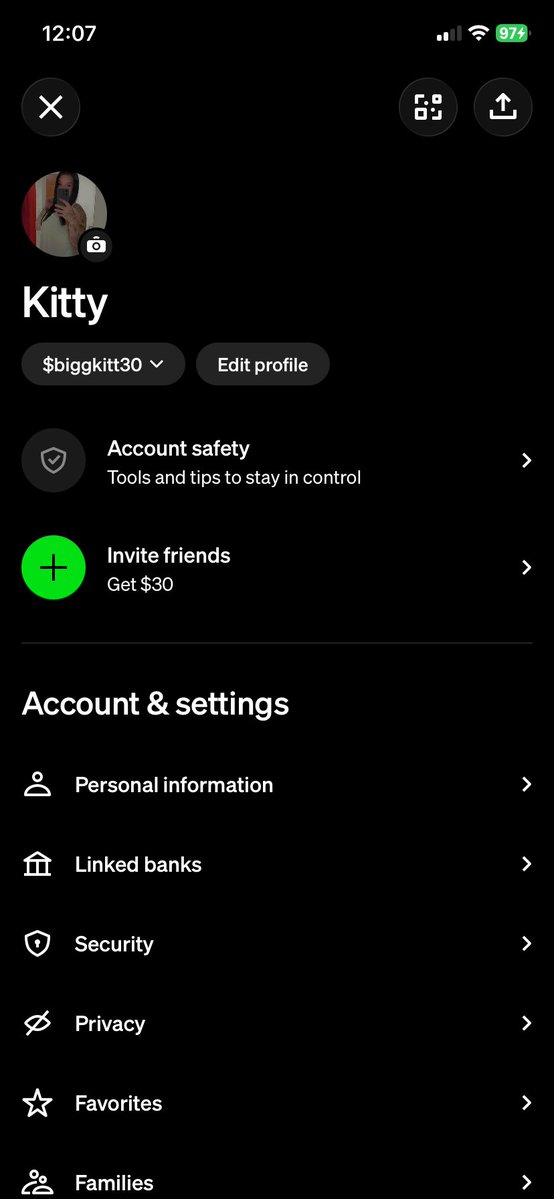Tap Edit profile
Image resolution: width=554 pixels, height=1199 pixels.
pos(262,364)
